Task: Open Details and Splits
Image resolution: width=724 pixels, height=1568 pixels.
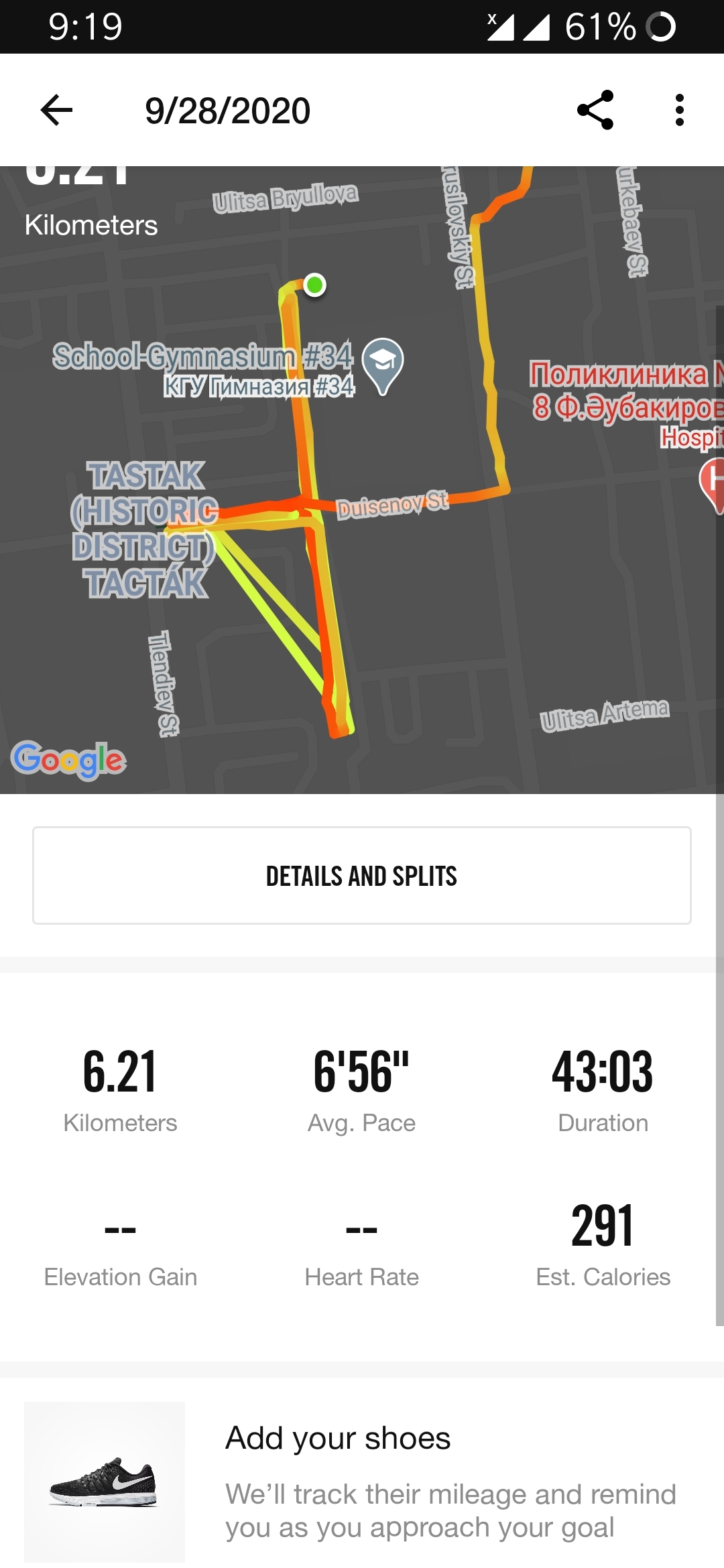Action: coord(362,875)
